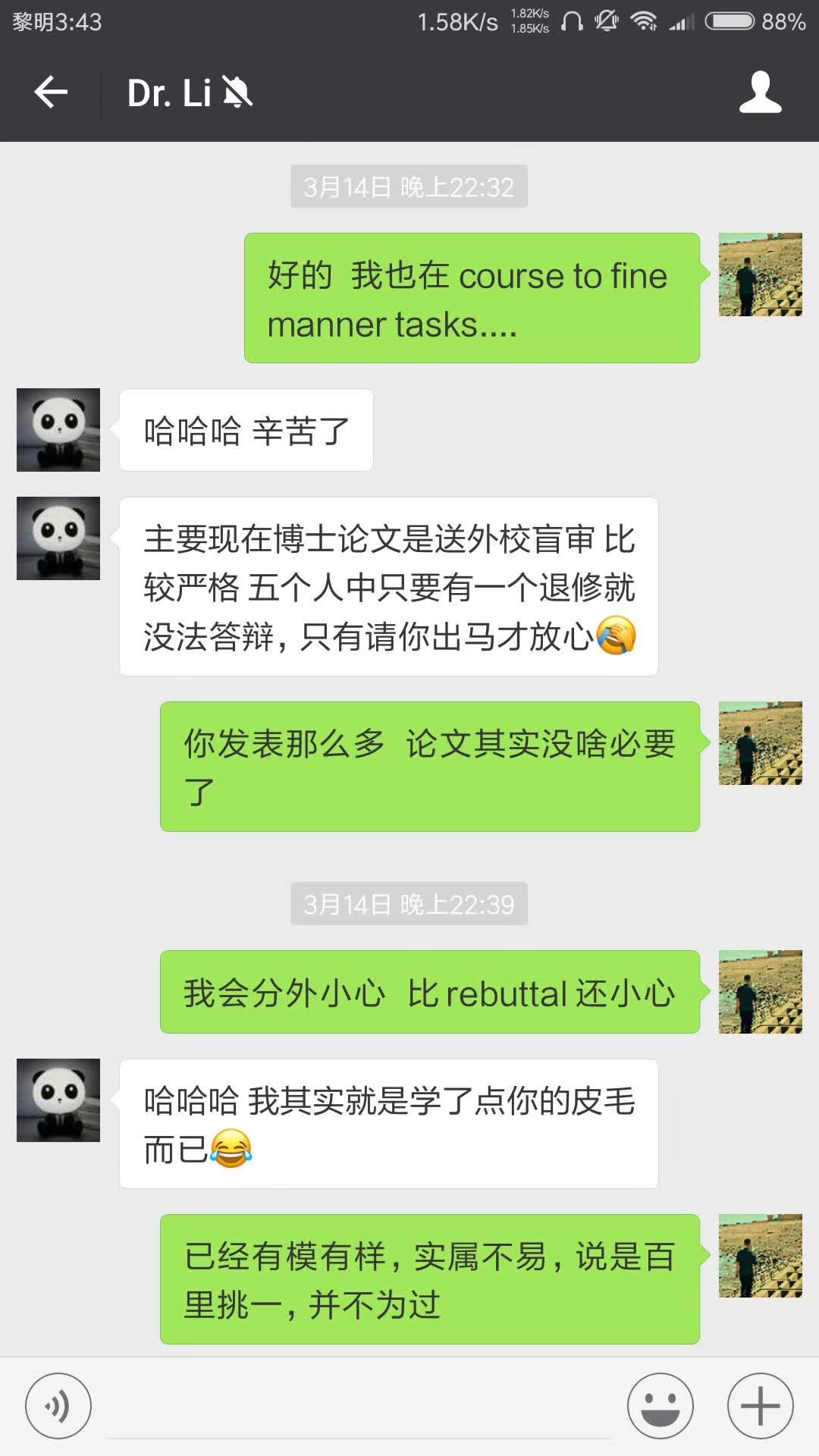Image resolution: width=819 pixels, height=1456 pixels.
Task: Go back from the Dr. Li chat
Action: [x=51, y=93]
